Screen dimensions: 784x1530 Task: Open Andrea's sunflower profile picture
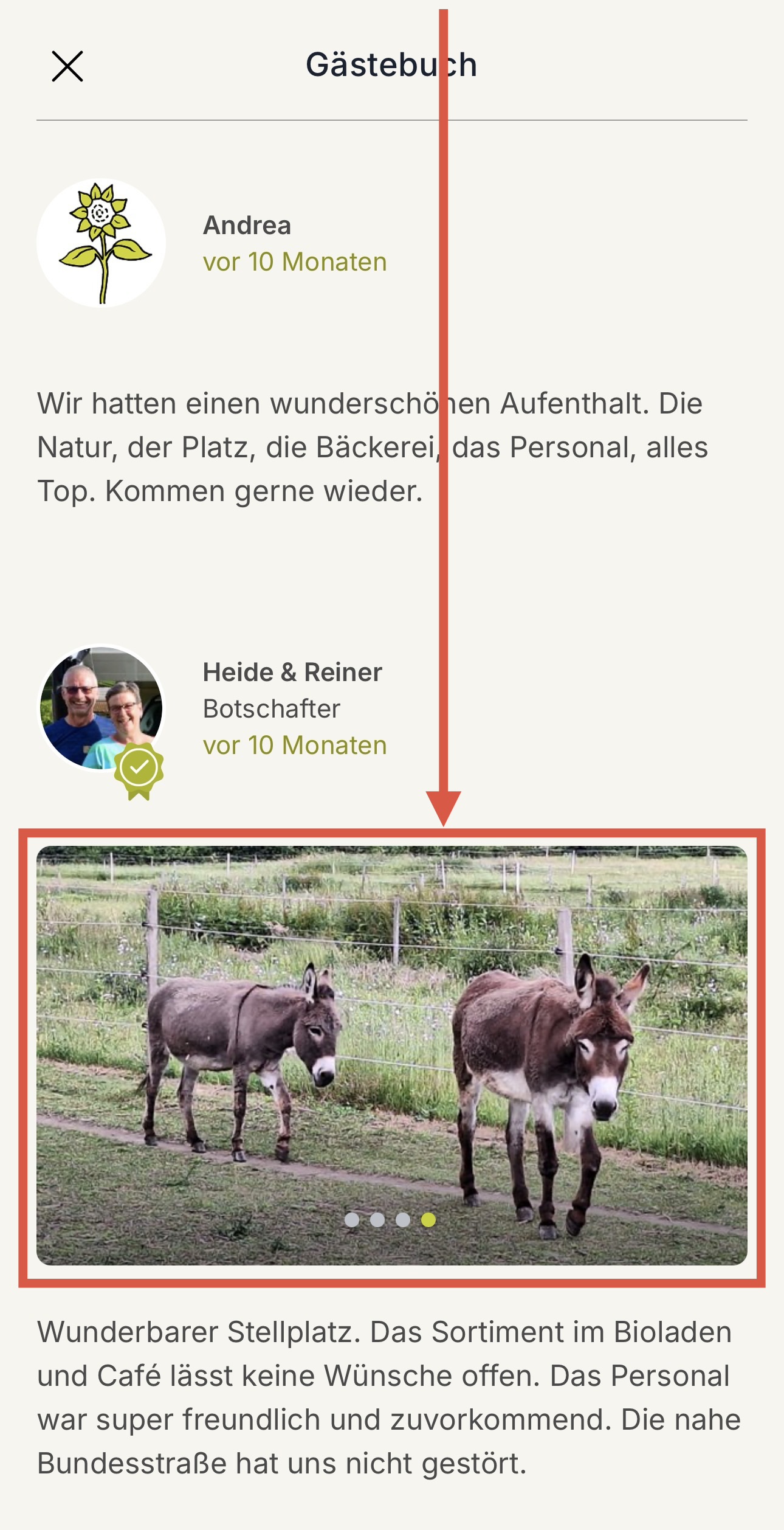[101, 243]
